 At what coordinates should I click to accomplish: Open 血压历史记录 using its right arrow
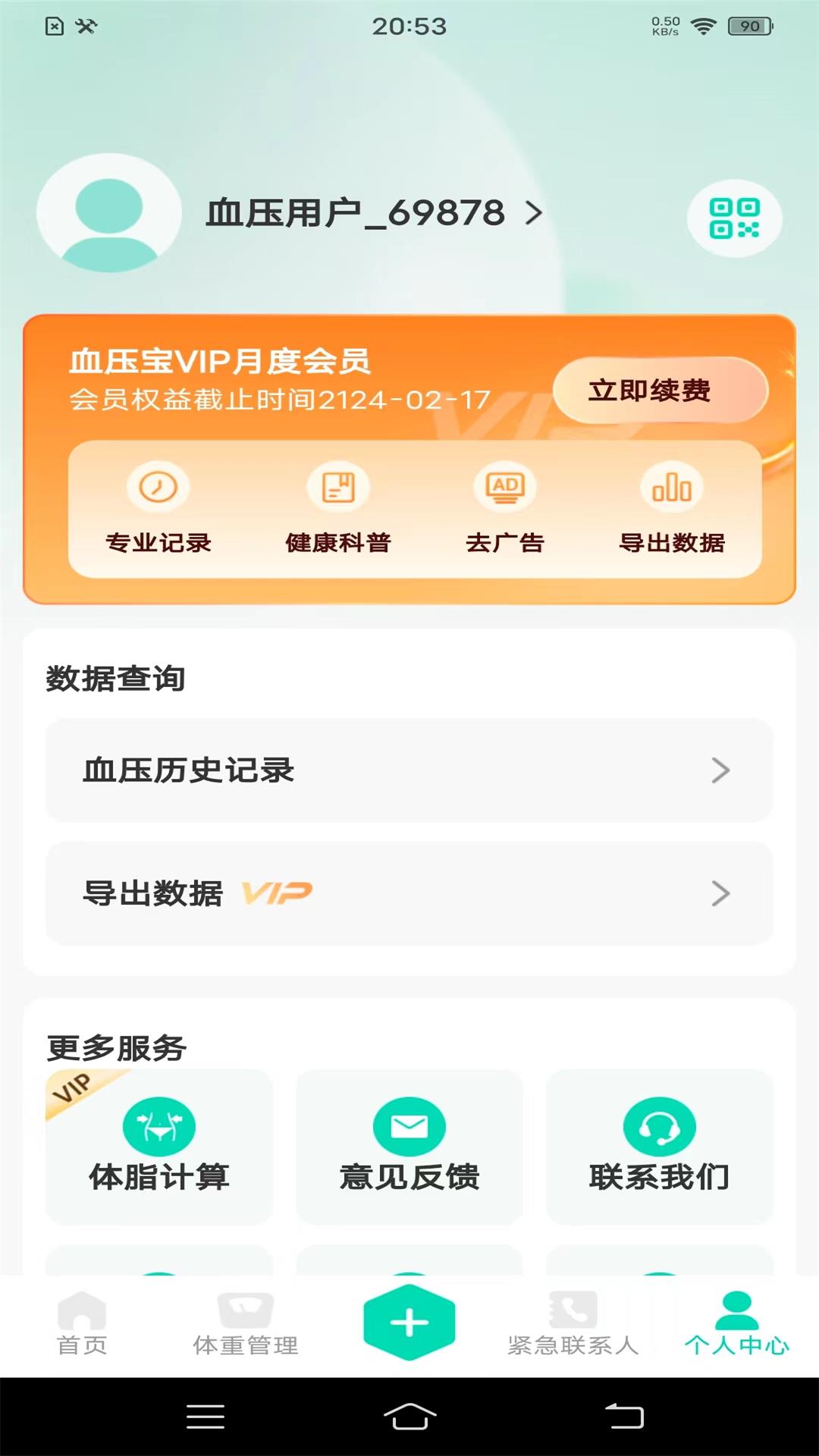(719, 770)
